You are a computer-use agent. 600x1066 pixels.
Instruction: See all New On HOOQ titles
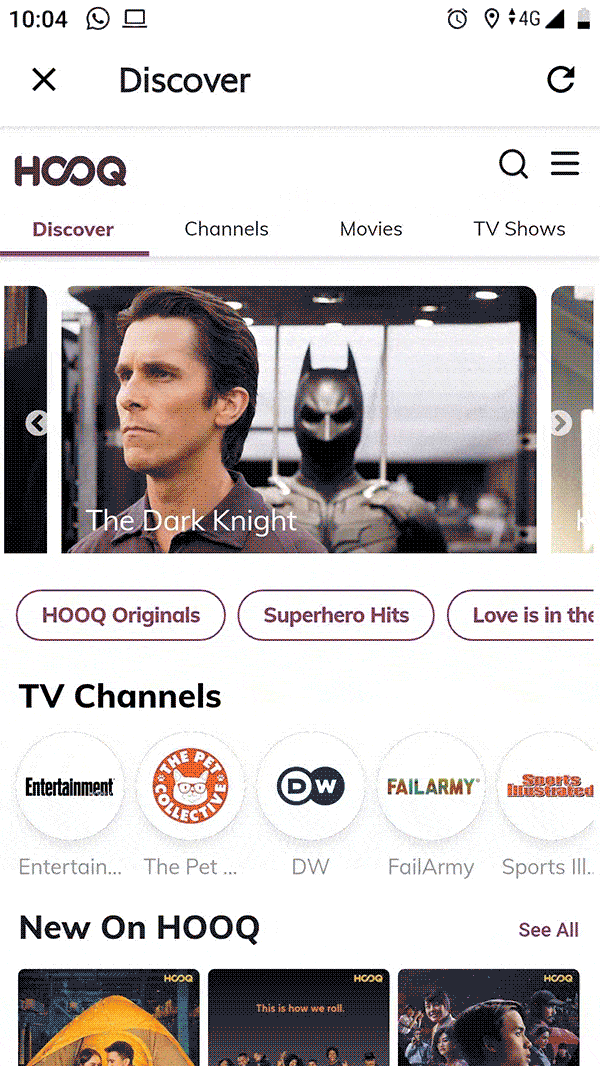[548, 929]
